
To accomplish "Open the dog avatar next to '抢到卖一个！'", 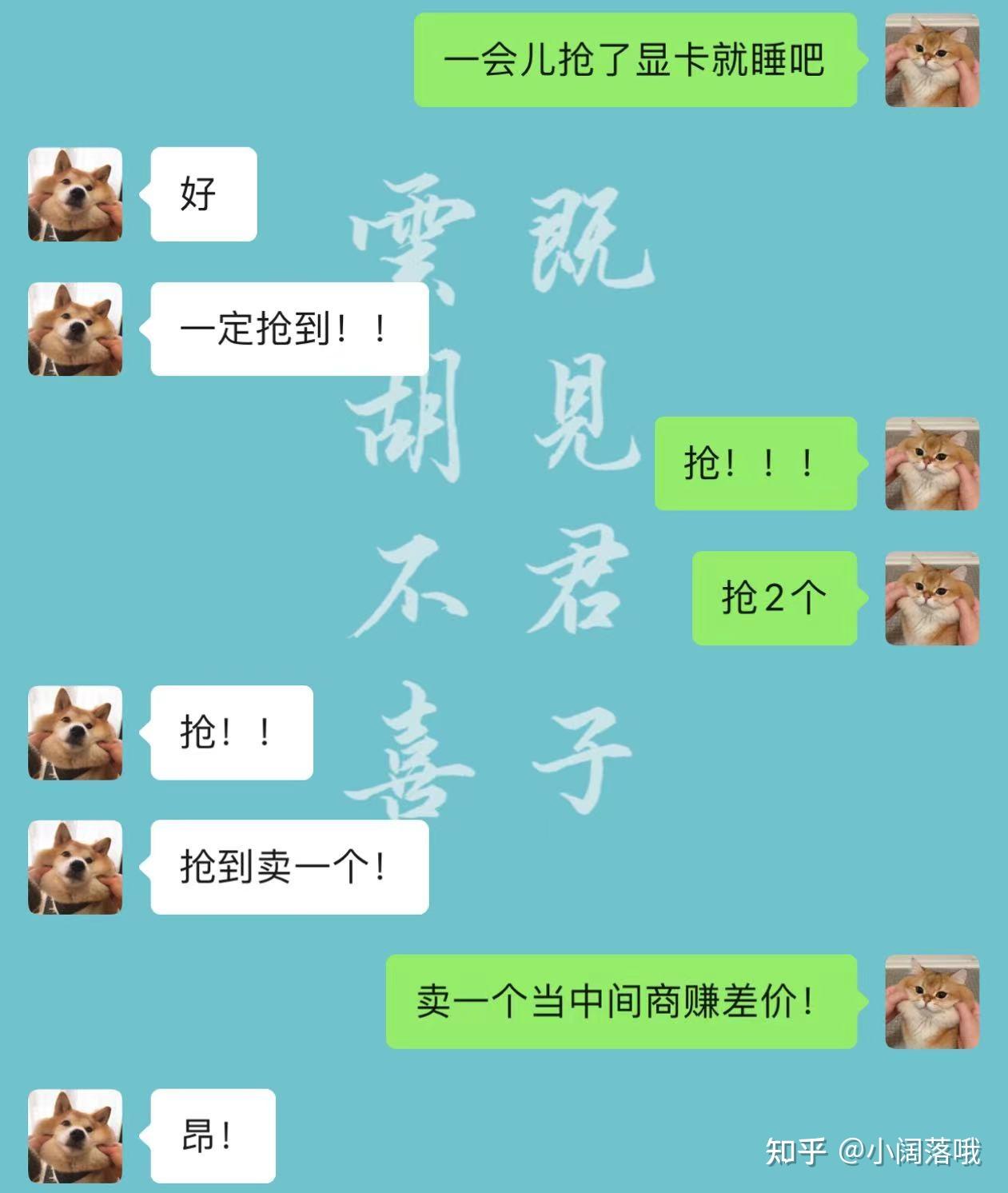I will tap(75, 867).
